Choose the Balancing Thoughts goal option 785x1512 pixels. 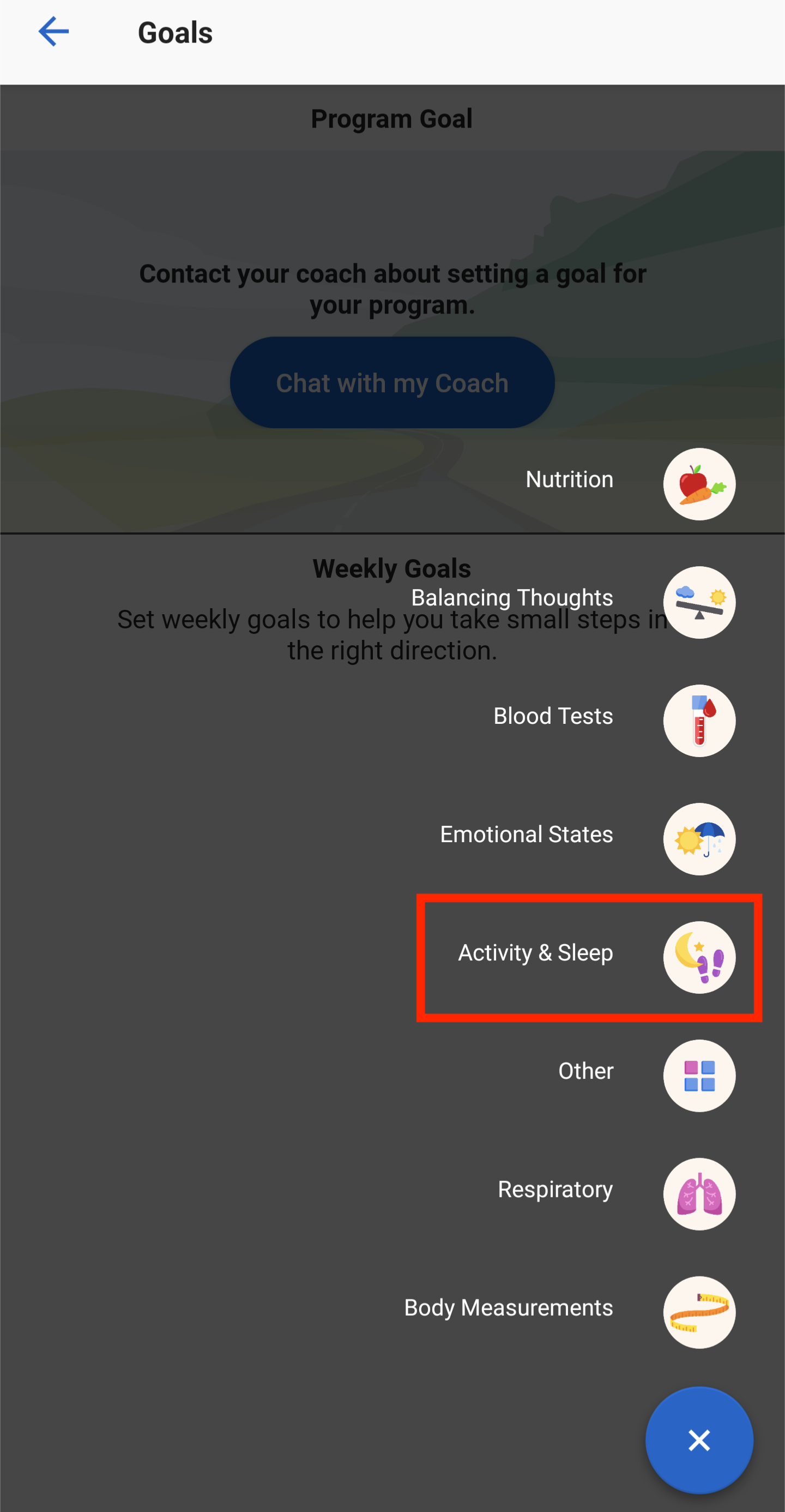point(698,602)
